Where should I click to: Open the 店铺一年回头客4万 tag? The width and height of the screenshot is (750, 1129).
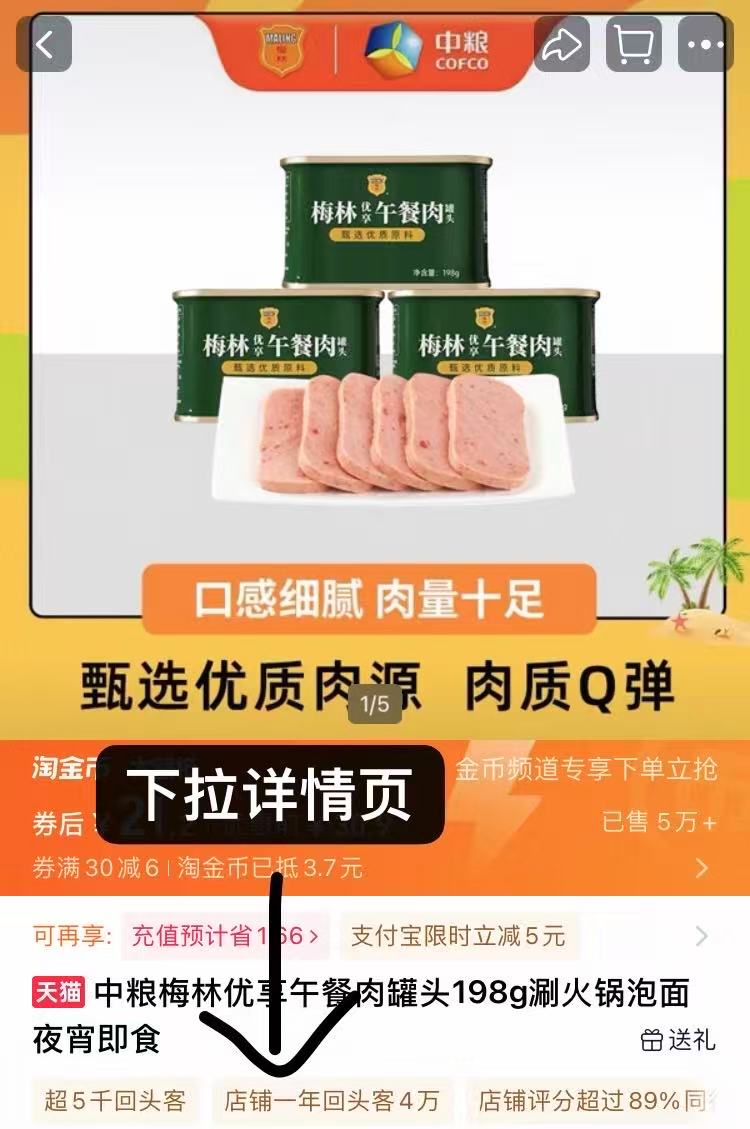click(332, 1101)
